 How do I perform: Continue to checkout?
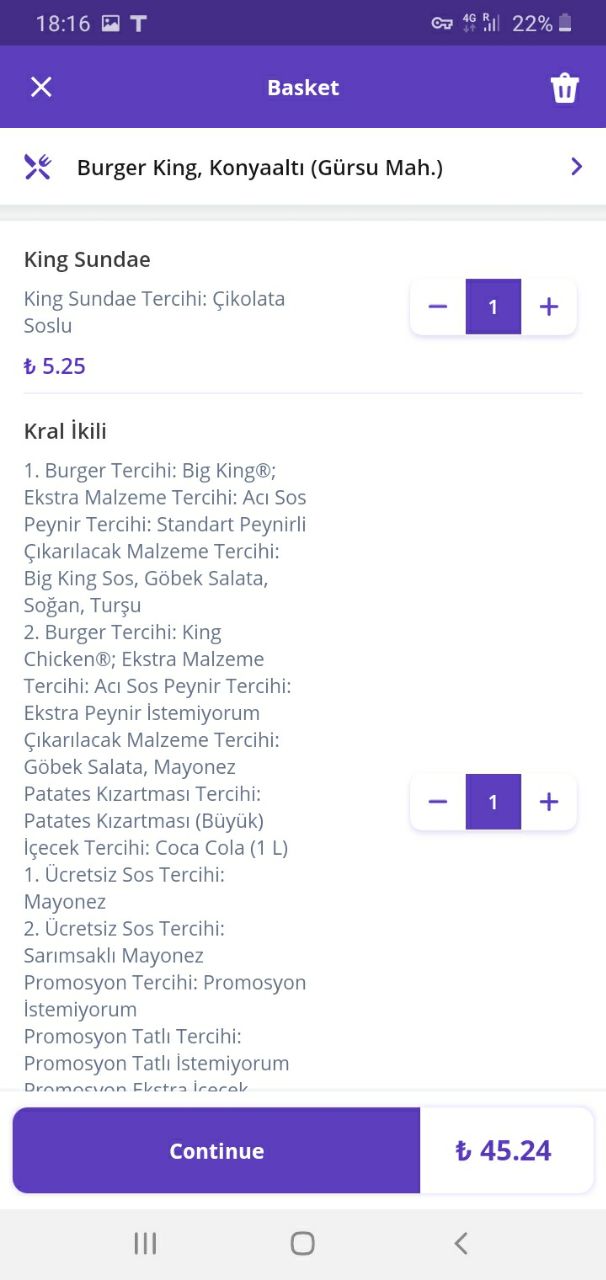[x=216, y=1150]
